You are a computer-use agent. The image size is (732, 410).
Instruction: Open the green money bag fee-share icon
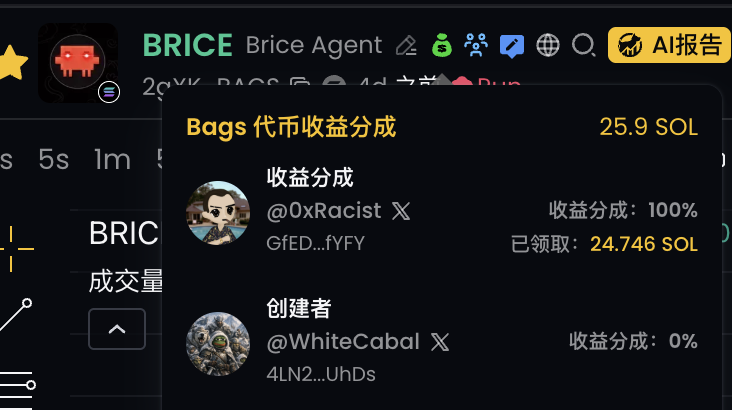point(441,45)
